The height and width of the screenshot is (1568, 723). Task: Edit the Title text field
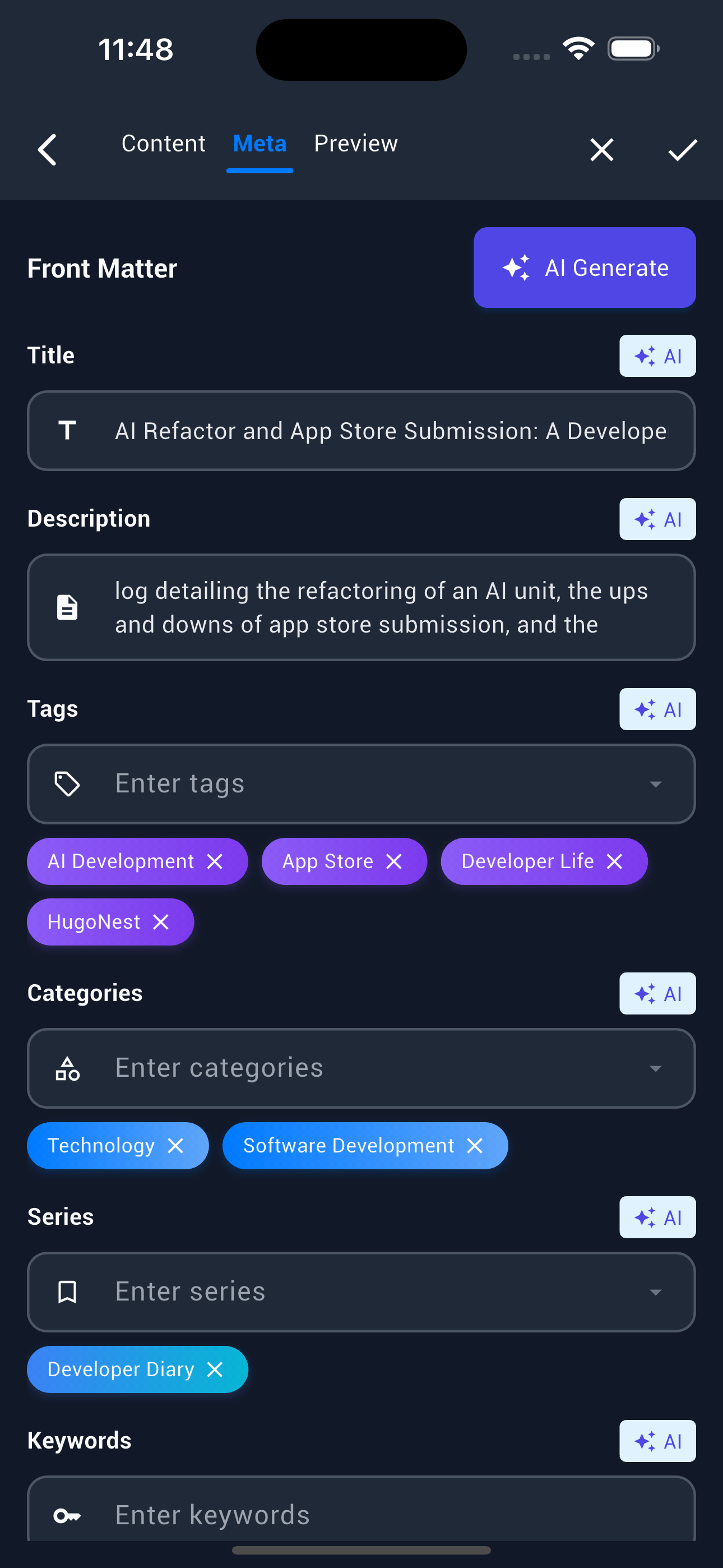coord(361,431)
